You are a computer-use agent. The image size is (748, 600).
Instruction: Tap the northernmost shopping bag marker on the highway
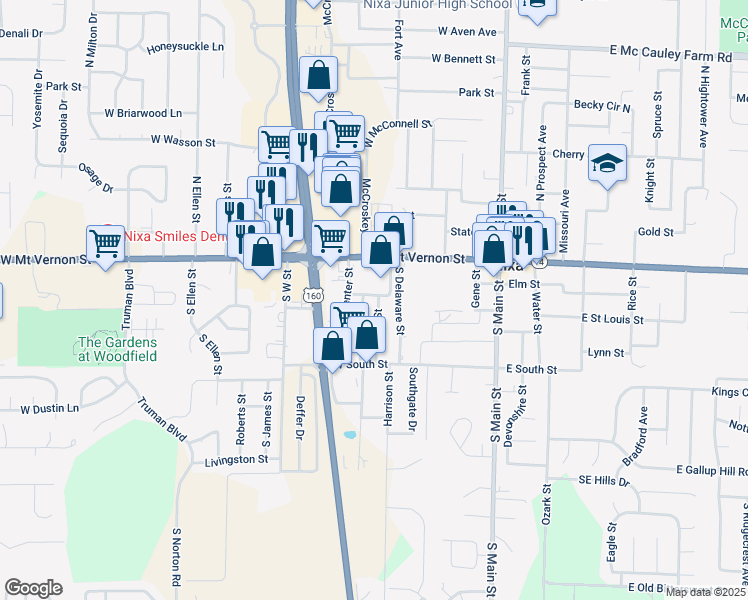pos(318,74)
